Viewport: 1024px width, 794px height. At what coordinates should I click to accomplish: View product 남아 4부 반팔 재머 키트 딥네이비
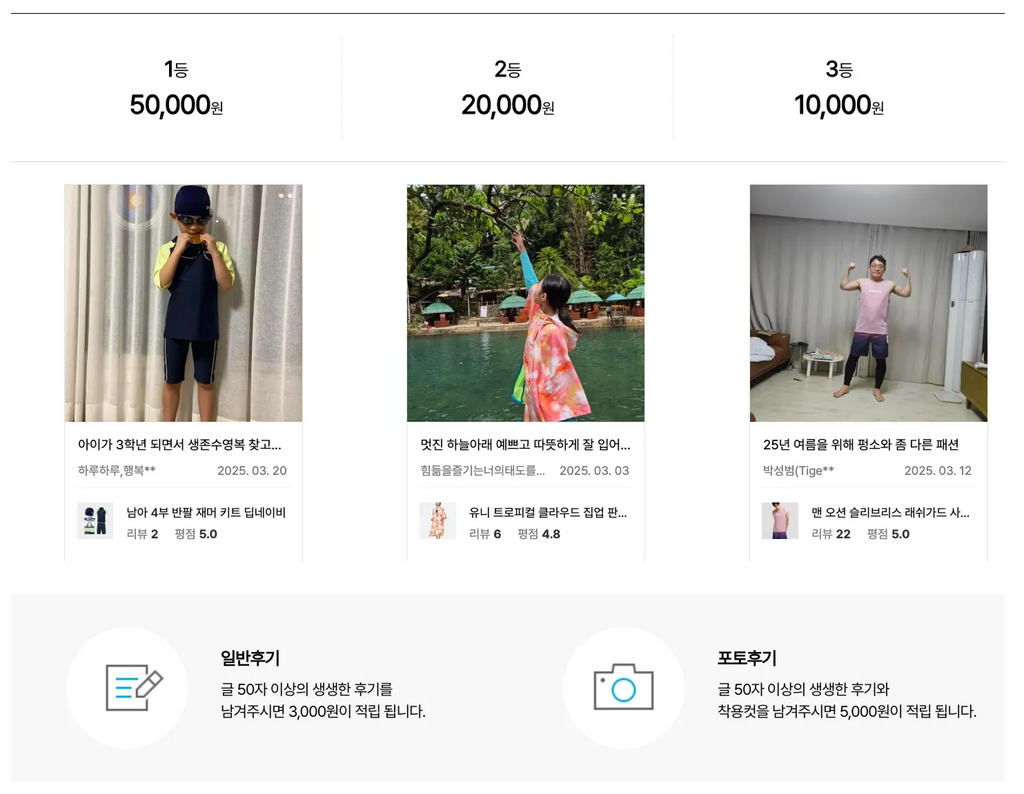point(205,513)
